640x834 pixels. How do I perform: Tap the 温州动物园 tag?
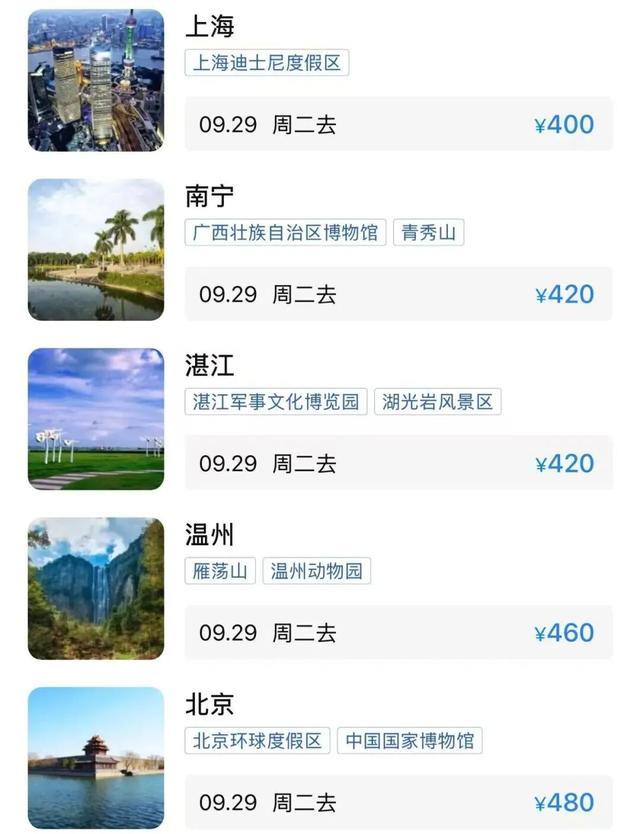[316, 571]
